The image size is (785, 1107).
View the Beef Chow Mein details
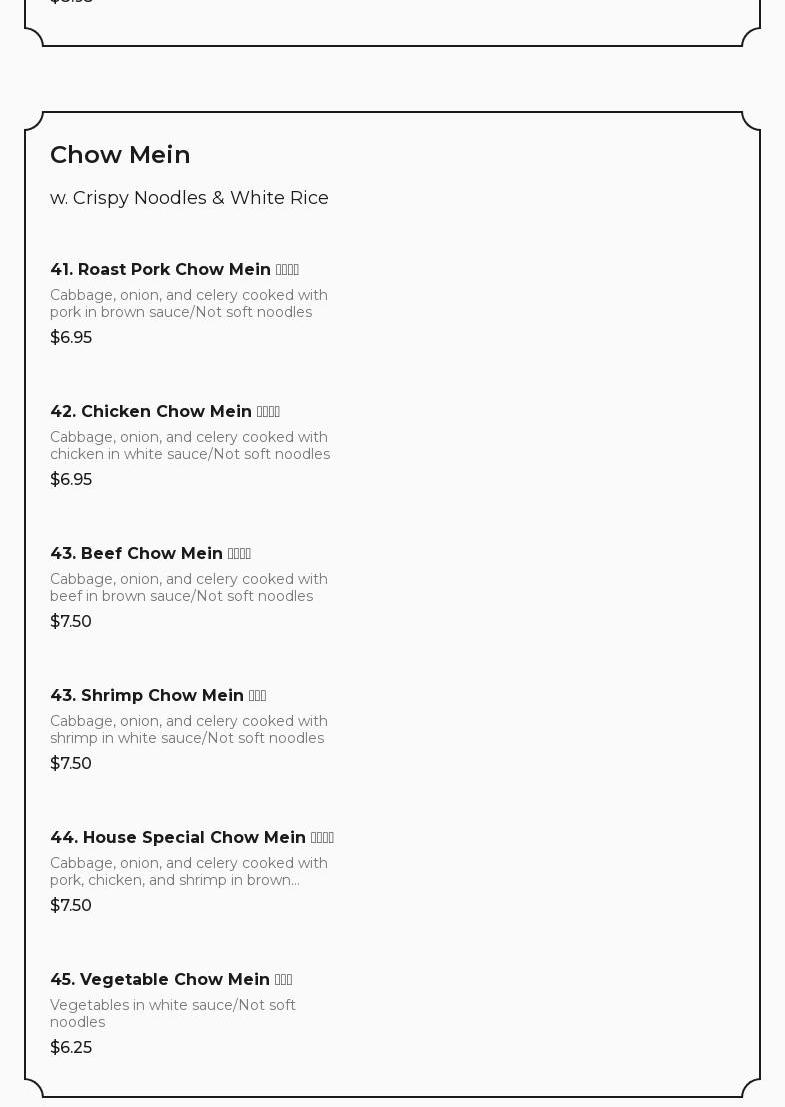coord(150,554)
